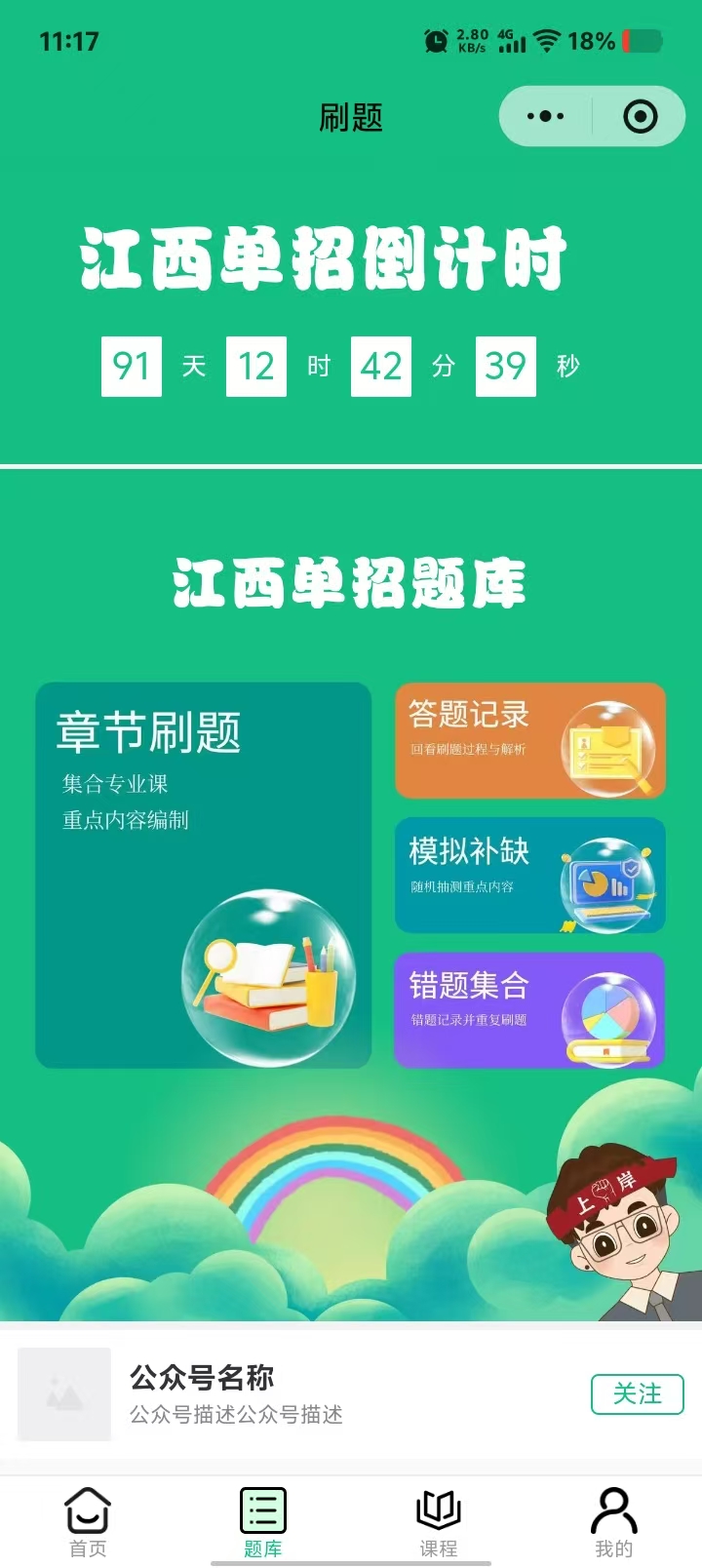
Task: Close the mini program via circle icon
Action: pos(640,117)
